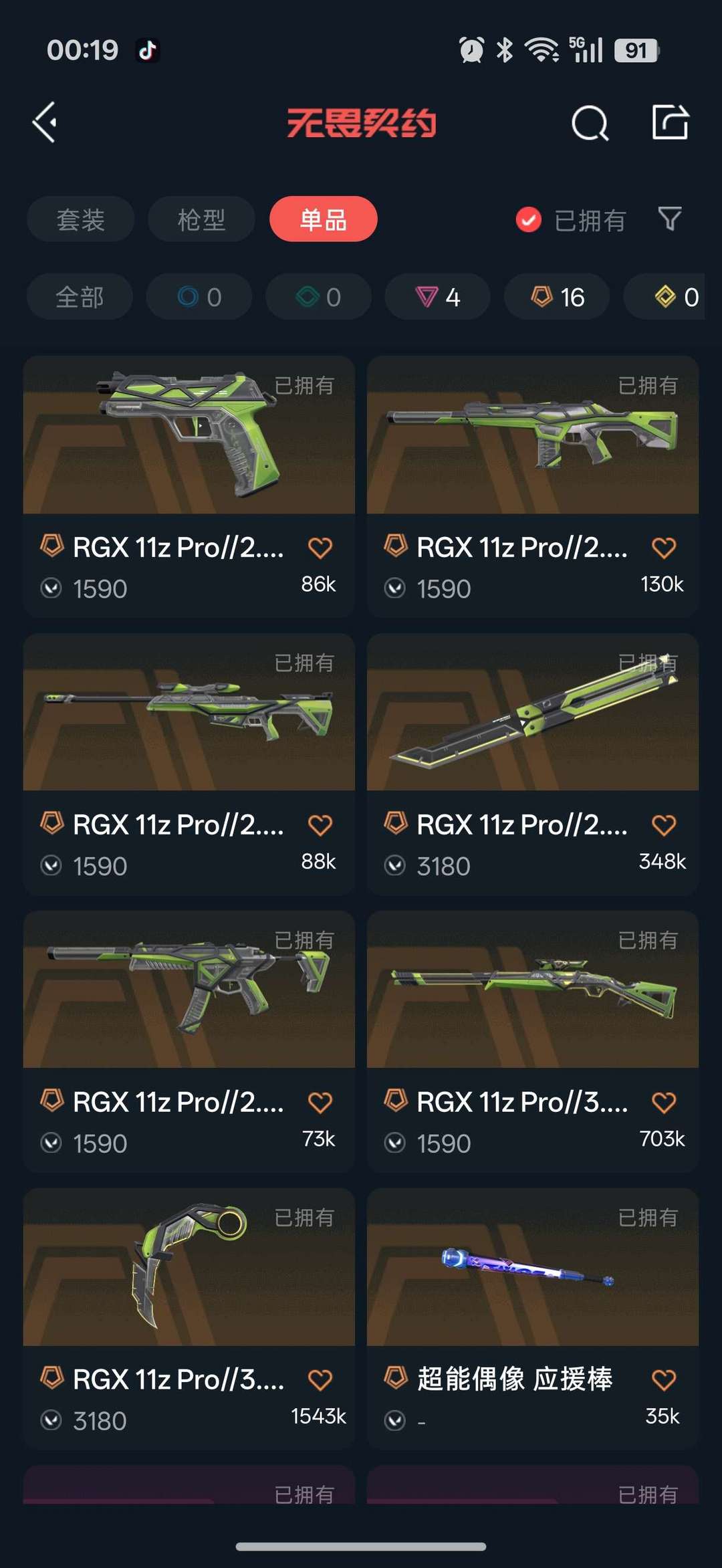The image size is (722, 1568).
Task: Open the RGX SMG skin card with 73k
Action: pyautogui.click(x=189, y=1041)
